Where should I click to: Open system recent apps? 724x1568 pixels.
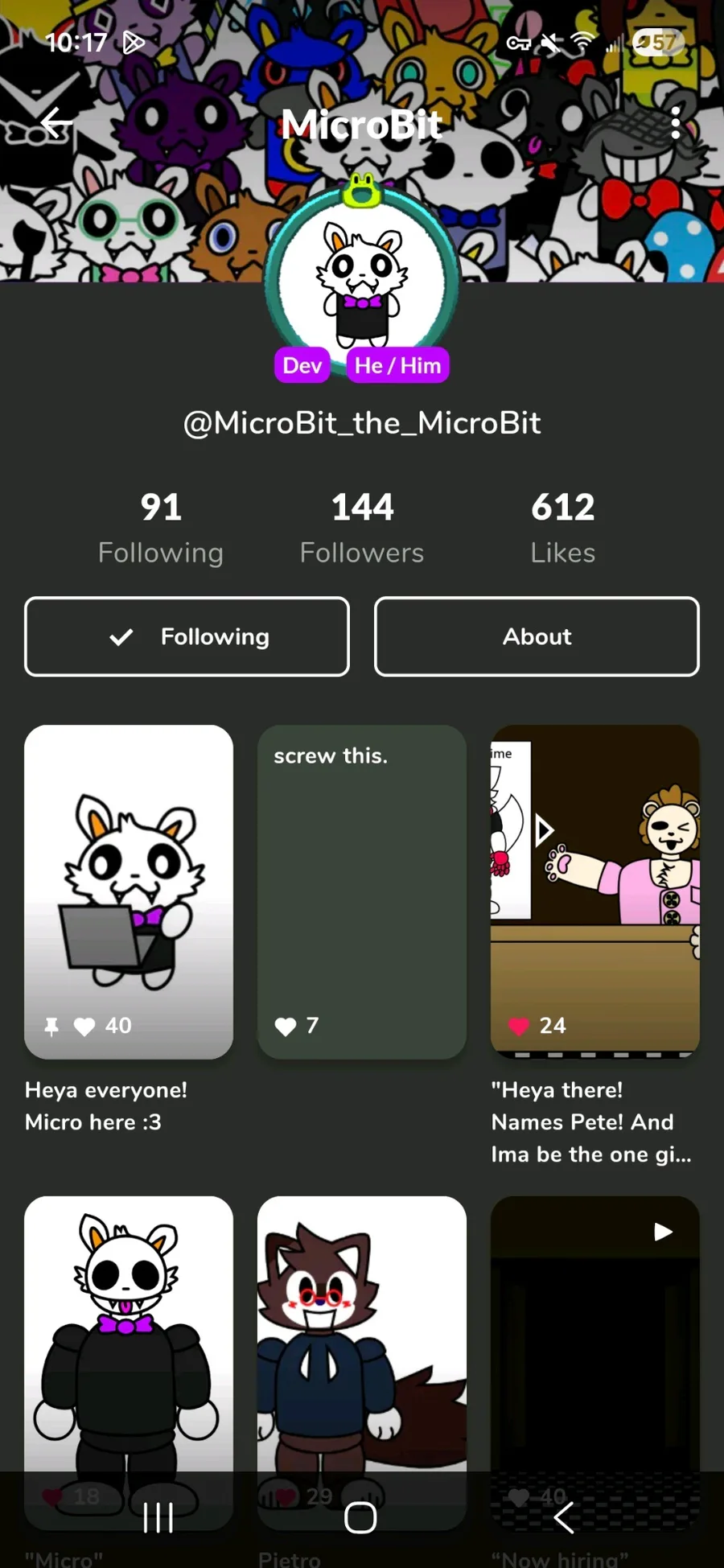[158, 1518]
